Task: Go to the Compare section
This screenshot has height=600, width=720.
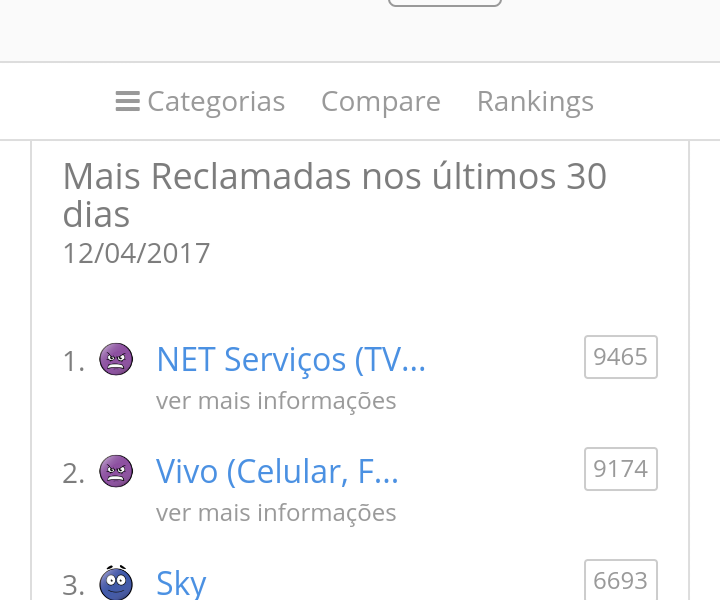Action: point(380,102)
